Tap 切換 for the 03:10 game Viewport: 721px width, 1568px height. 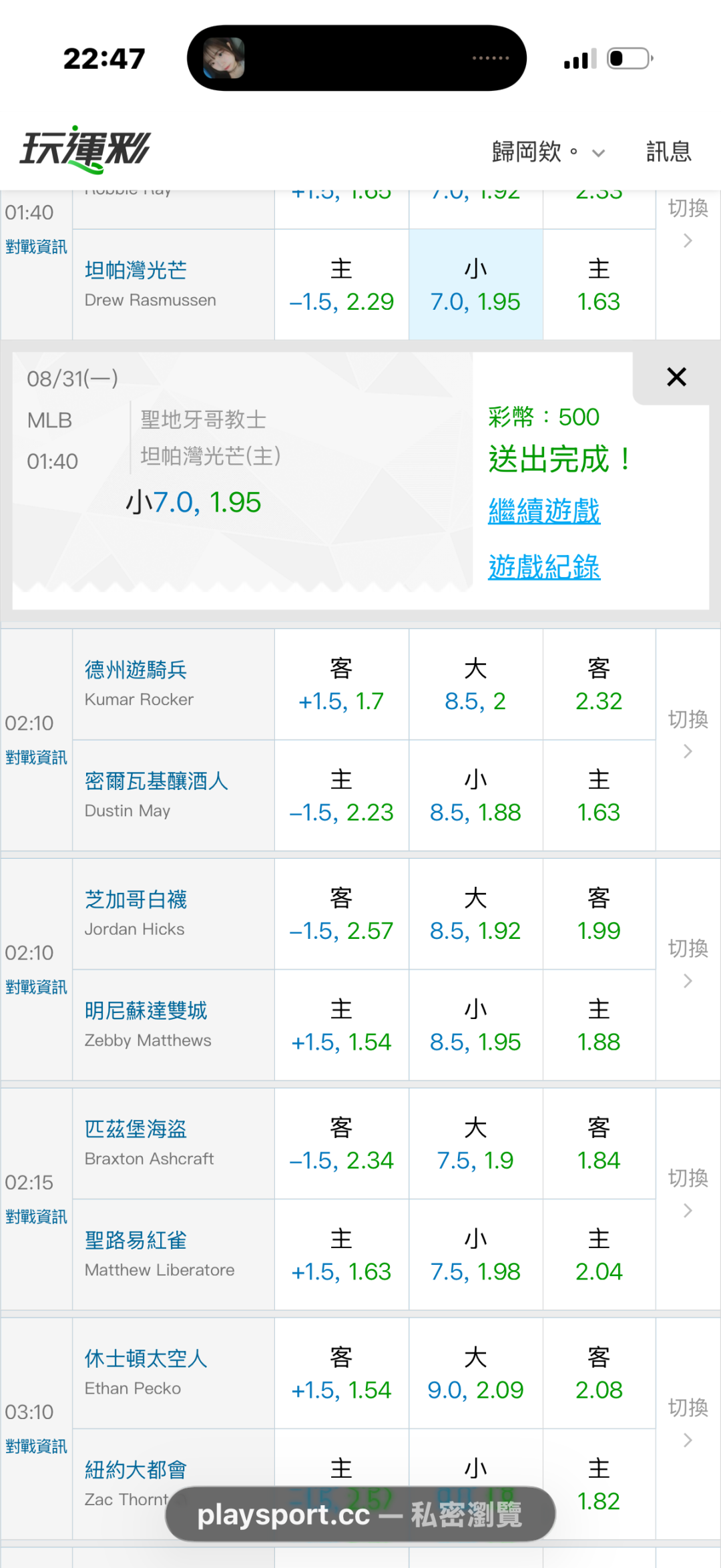[688, 1422]
